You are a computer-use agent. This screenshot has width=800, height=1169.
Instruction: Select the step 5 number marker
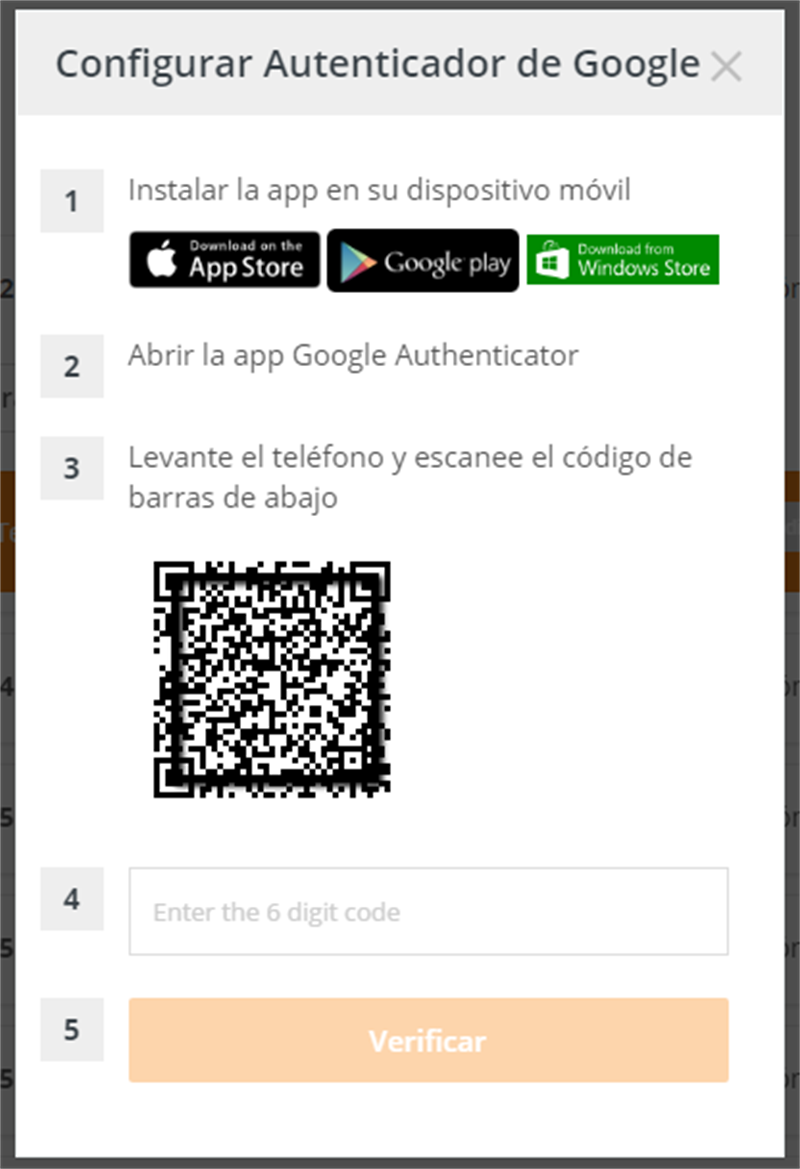pos(71,1029)
